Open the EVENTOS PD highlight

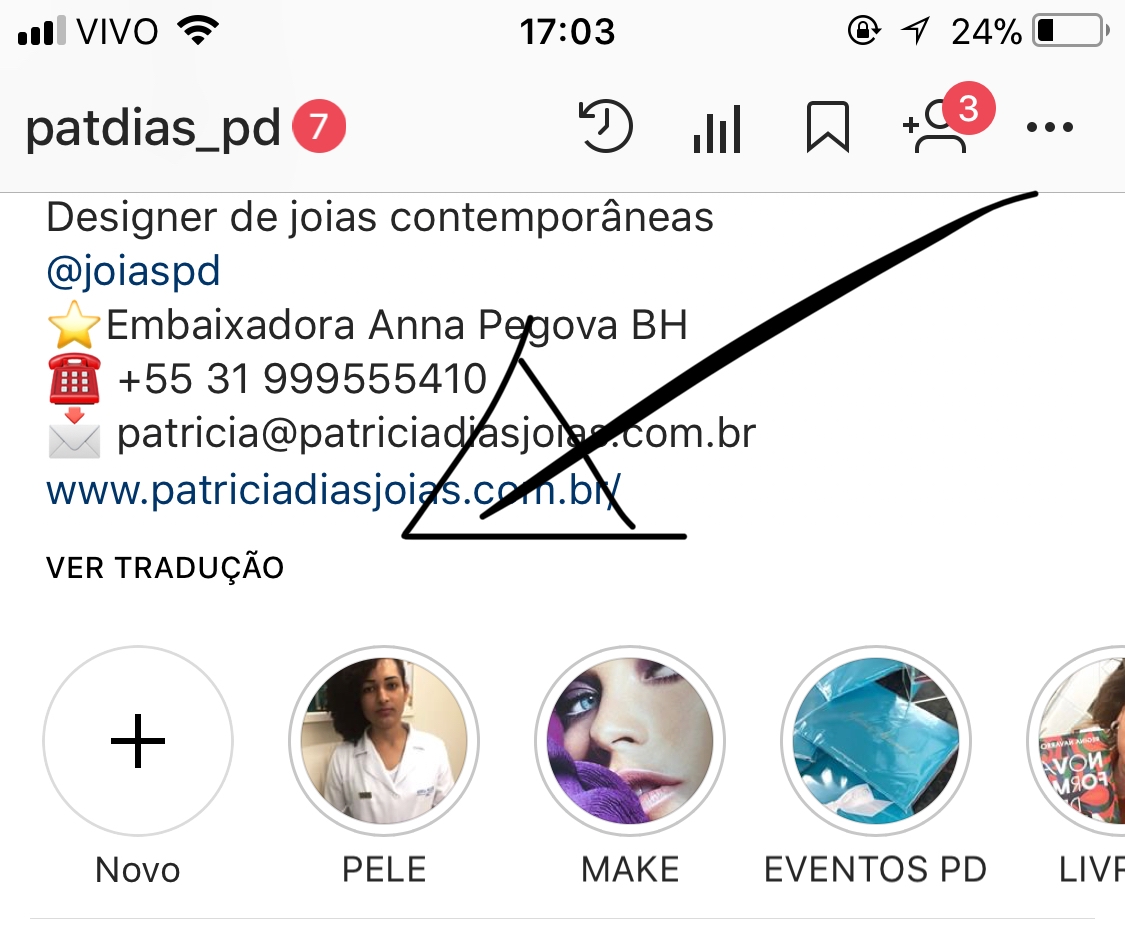tap(875, 742)
